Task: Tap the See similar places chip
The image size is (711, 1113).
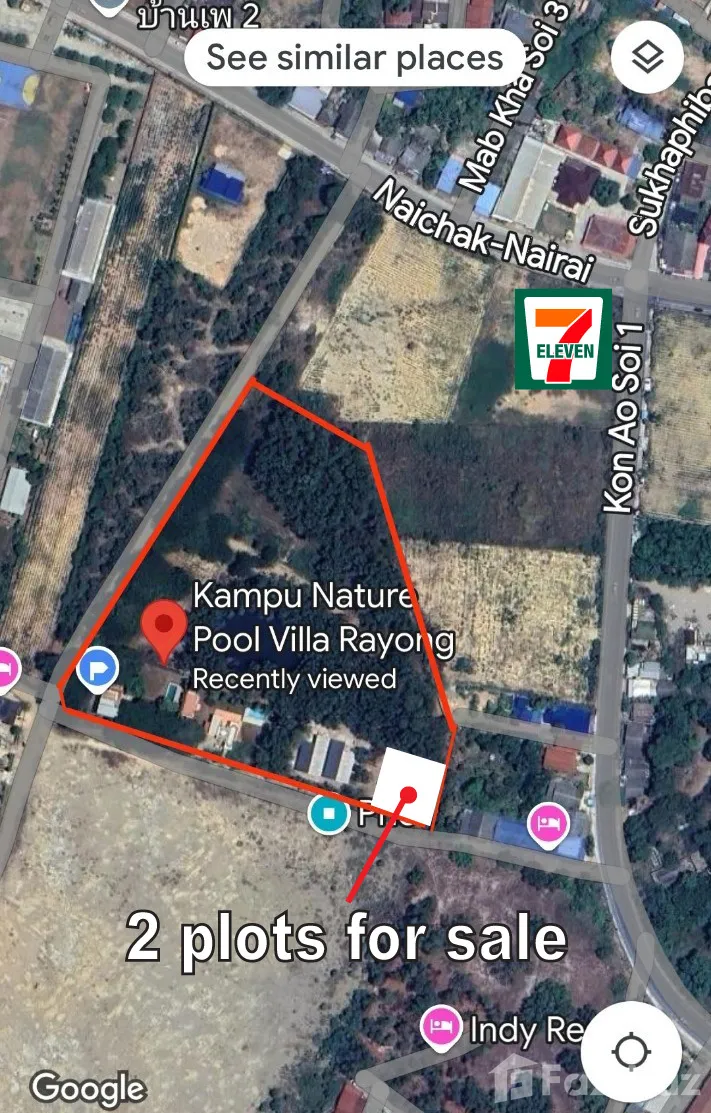Action: pyautogui.click(x=354, y=57)
